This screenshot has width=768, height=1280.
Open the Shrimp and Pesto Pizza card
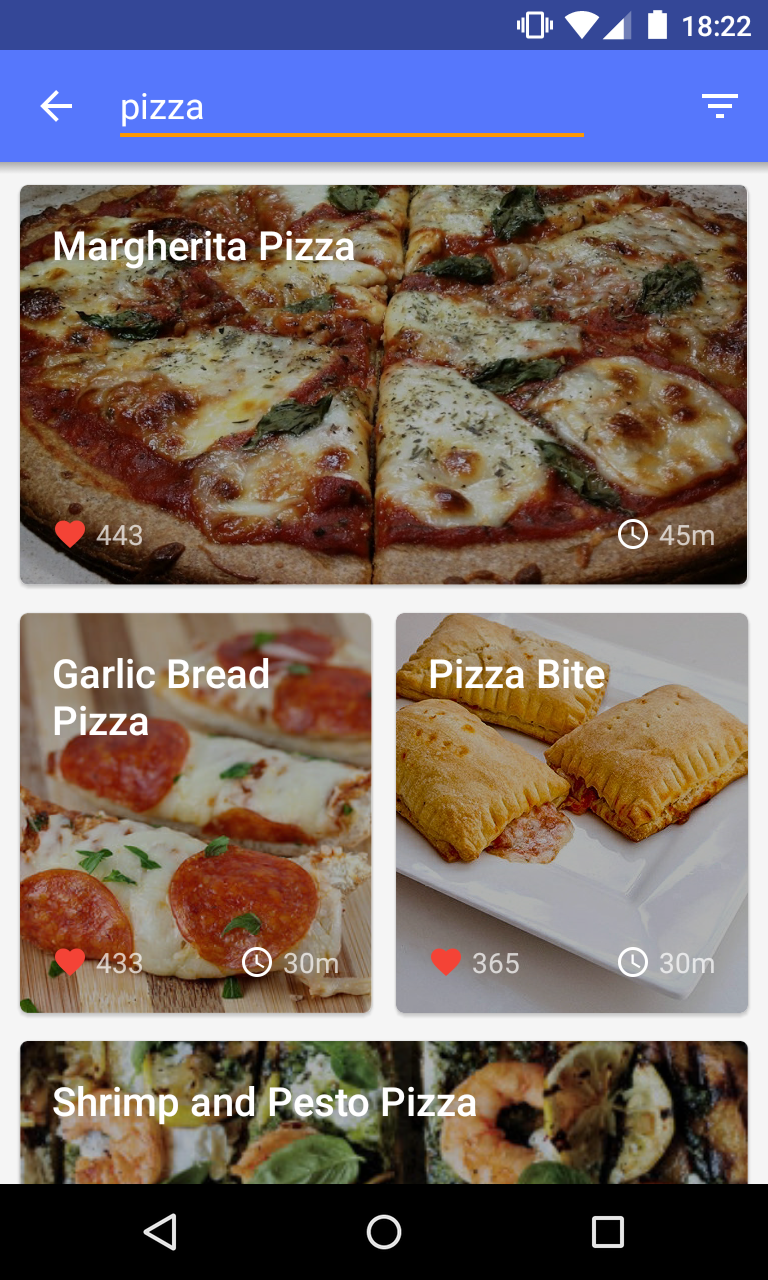click(x=383, y=1112)
